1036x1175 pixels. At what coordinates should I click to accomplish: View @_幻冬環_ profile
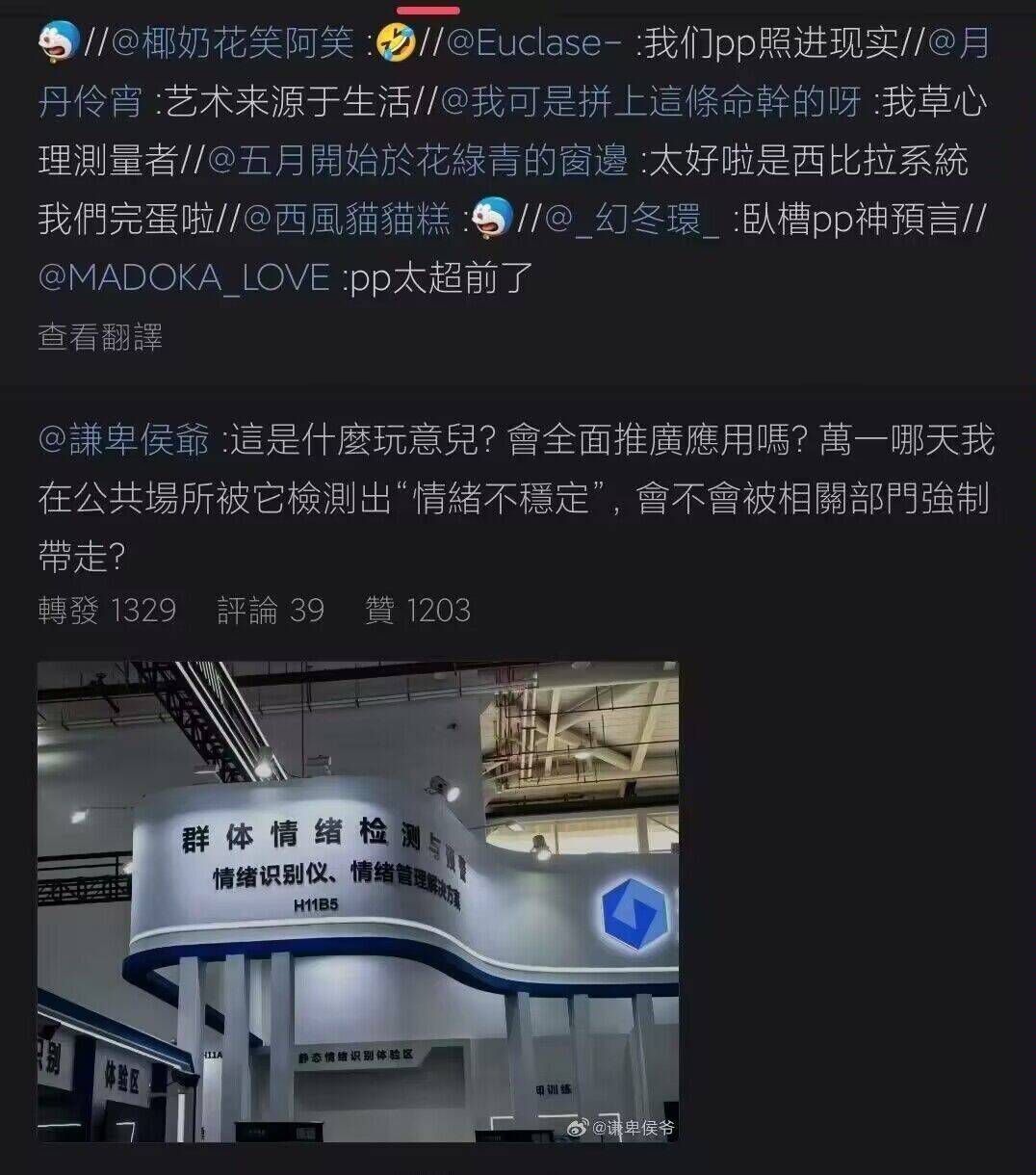[632, 220]
